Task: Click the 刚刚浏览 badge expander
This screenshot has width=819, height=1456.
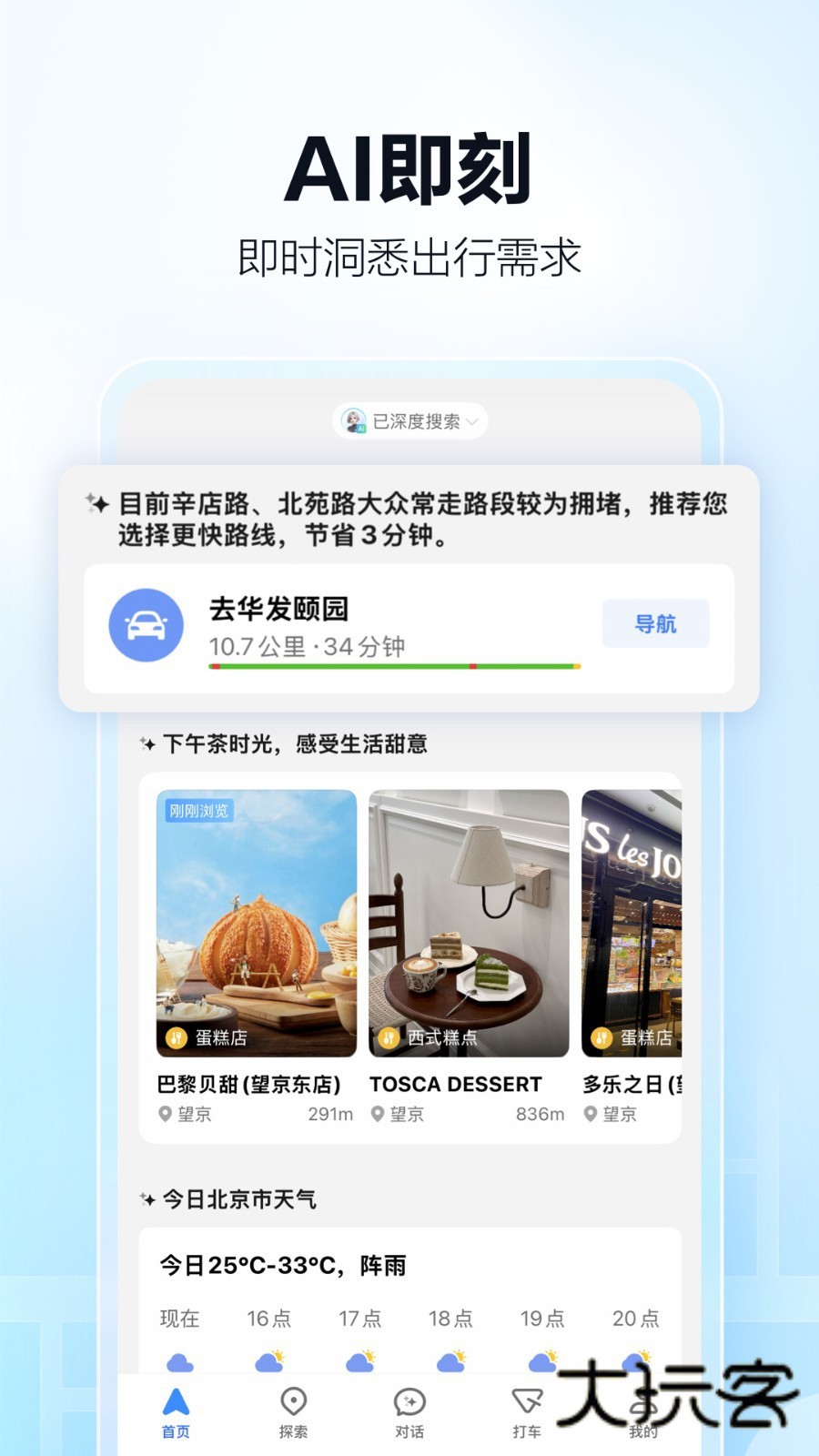Action: [x=198, y=808]
